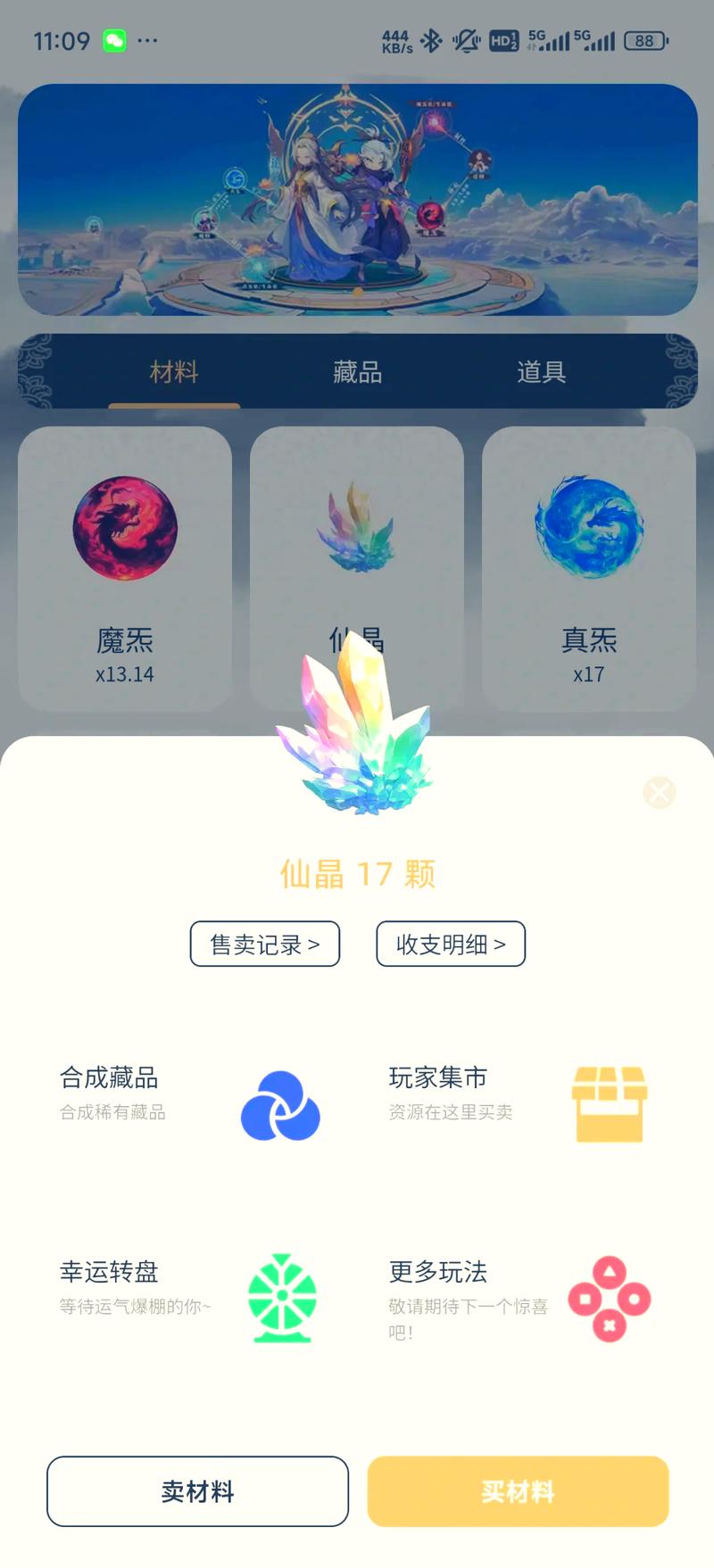The height and width of the screenshot is (1568, 714).
Task: Open the 售卖记录 sales record chevron
Action: click(x=264, y=944)
